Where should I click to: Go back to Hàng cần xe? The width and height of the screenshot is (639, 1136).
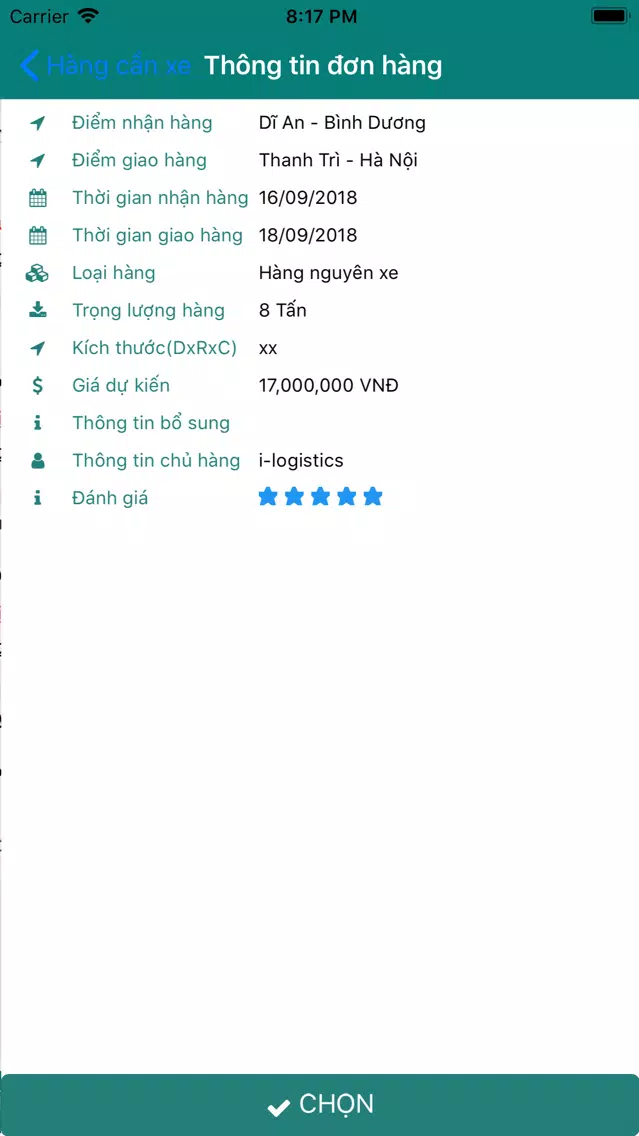(105, 66)
